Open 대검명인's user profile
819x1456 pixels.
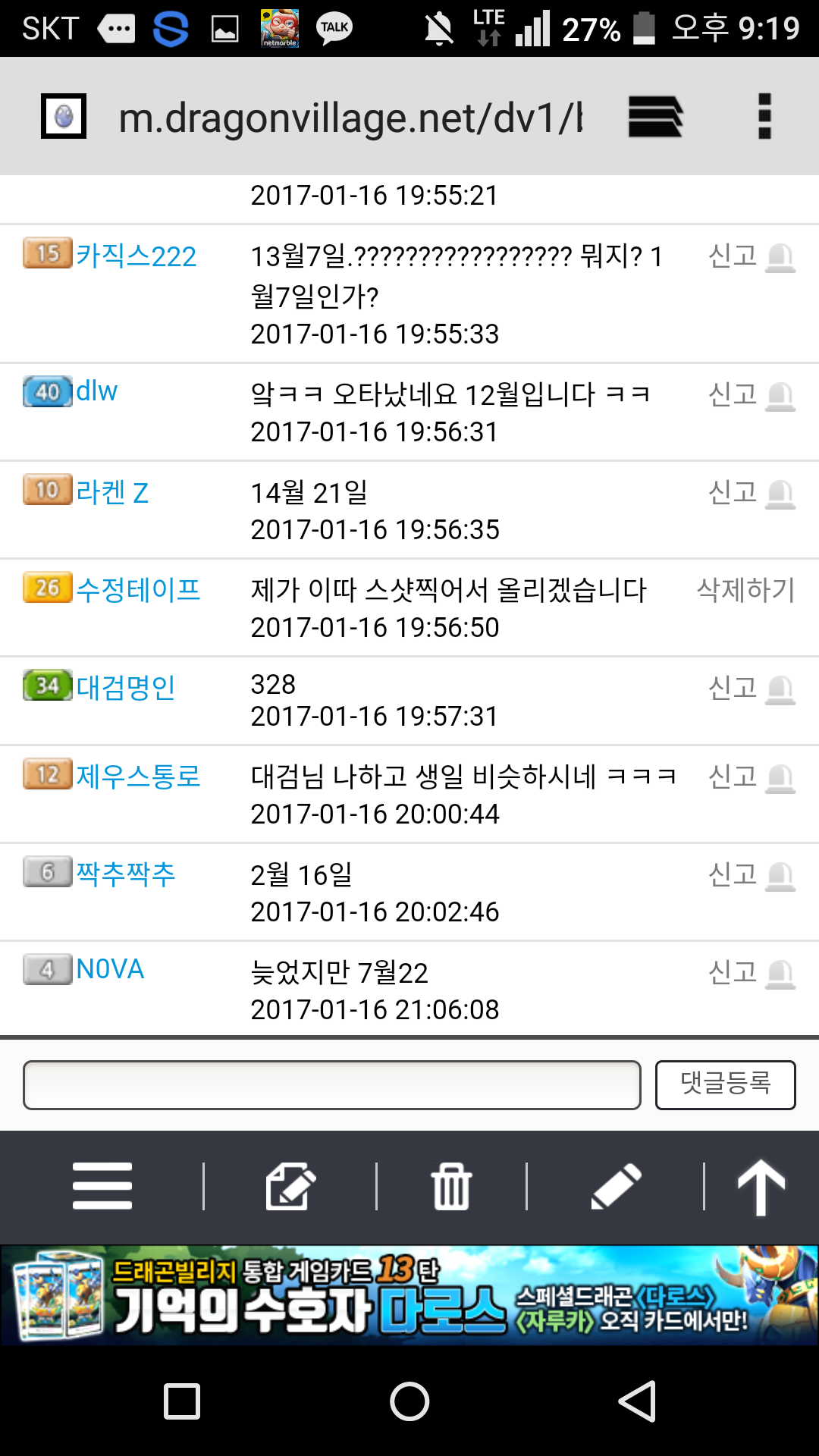tap(126, 687)
